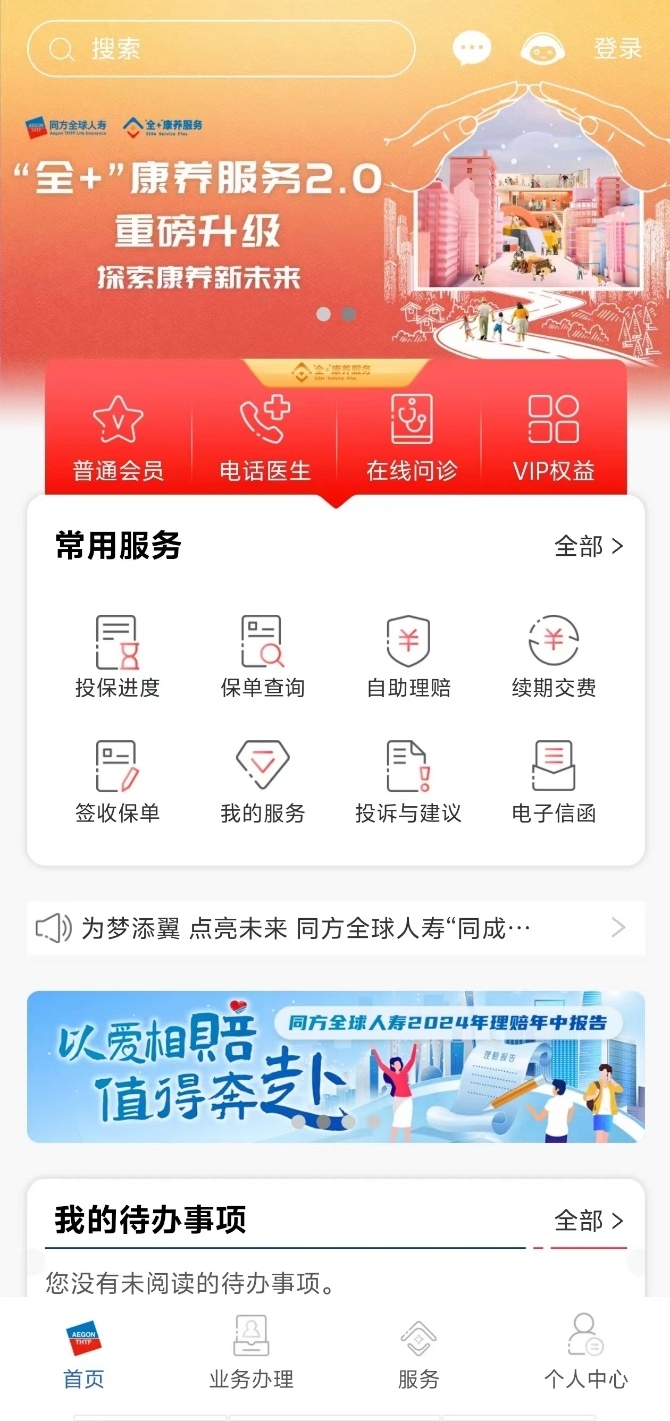Viewport: 670px width, 1421px height.
Task: Open the 2024年理赔年中报告 banner
Action: coord(335,1066)
